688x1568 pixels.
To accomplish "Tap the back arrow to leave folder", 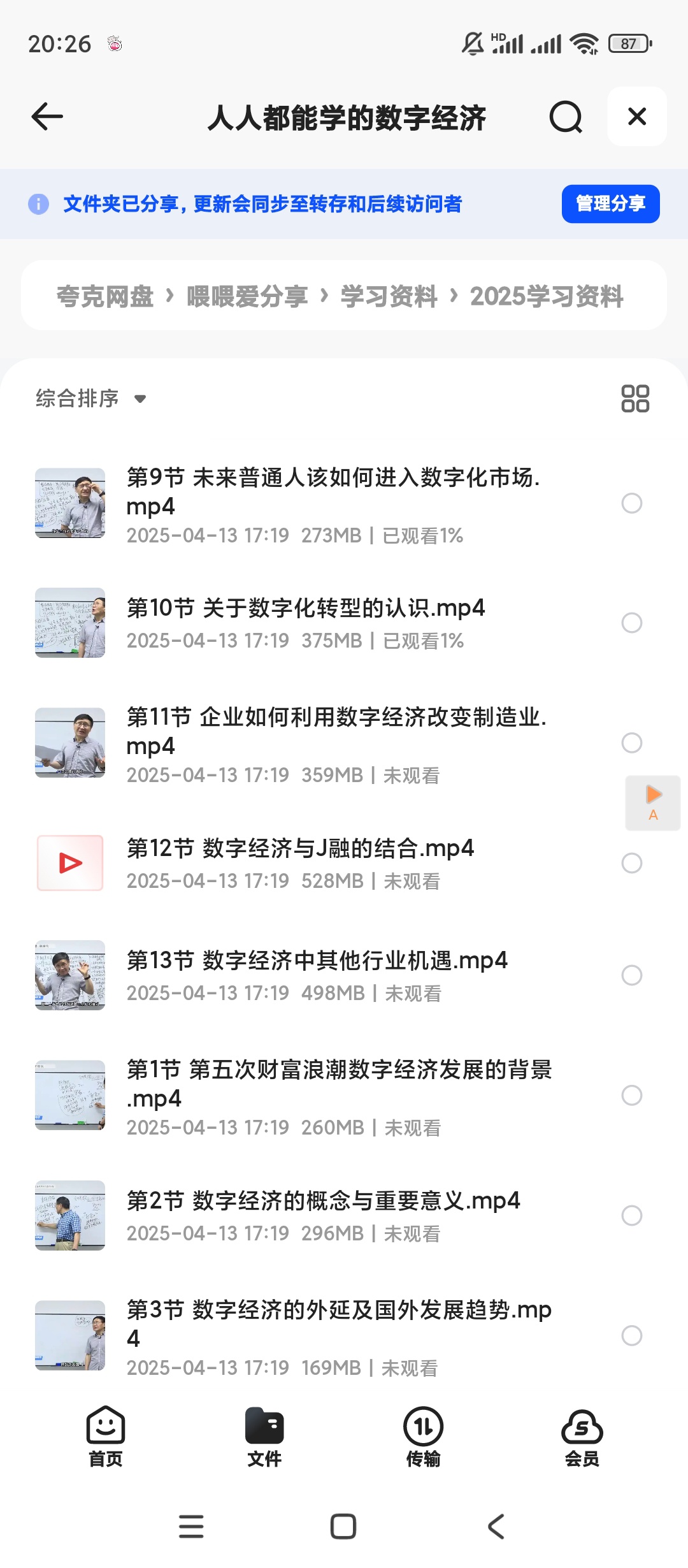I will 46,117.
